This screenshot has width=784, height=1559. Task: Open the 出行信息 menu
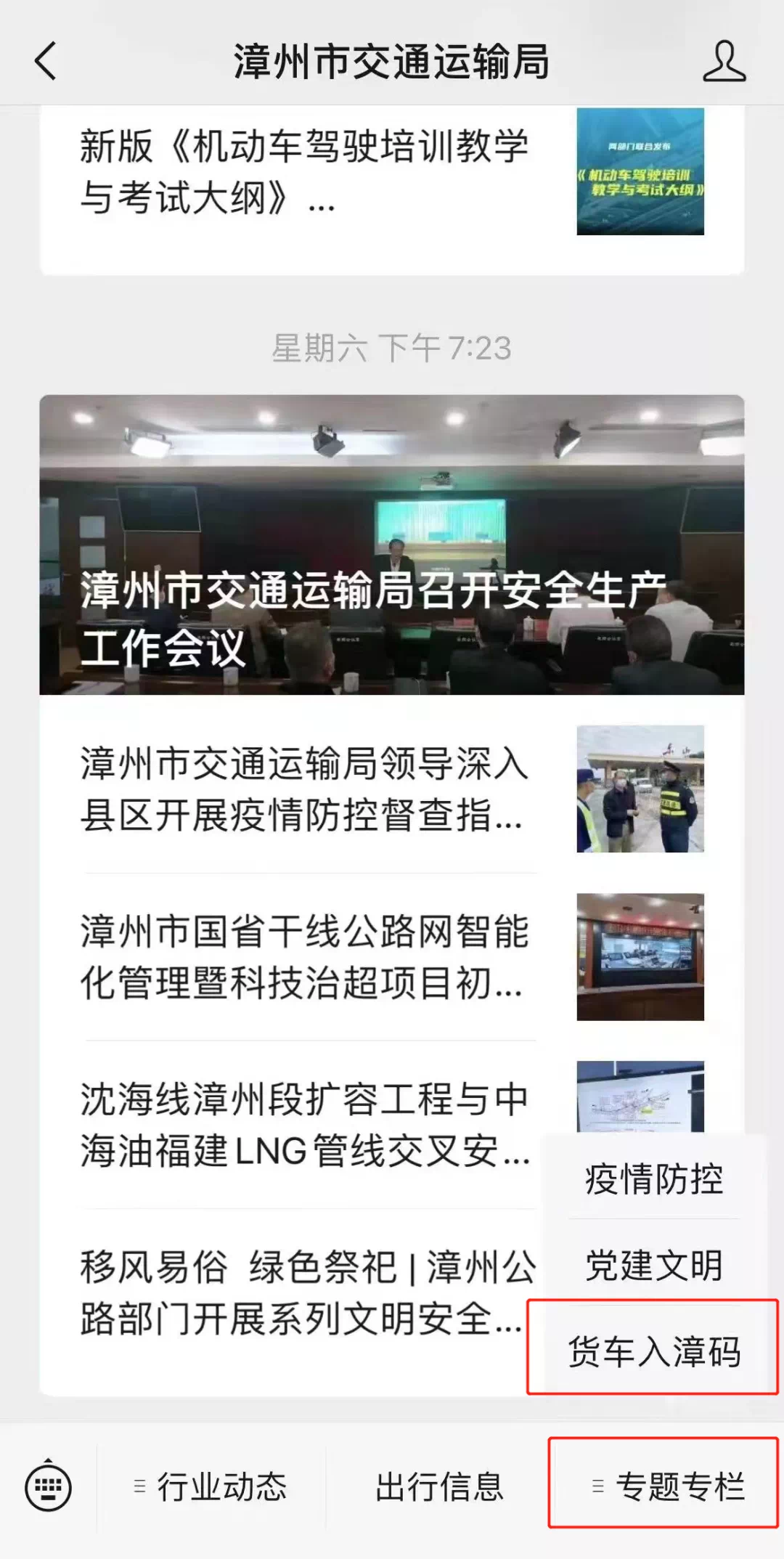(439, 1487)
